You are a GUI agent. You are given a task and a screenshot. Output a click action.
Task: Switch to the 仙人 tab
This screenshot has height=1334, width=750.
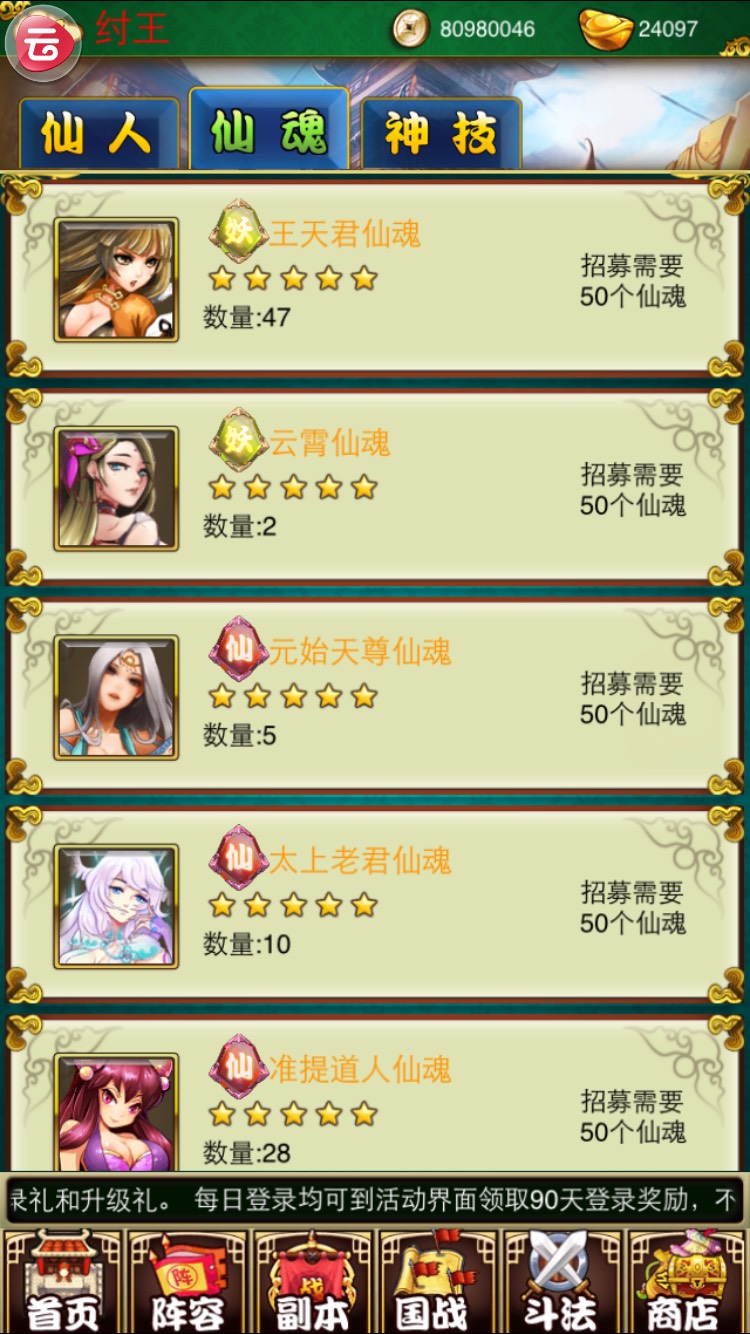[x=97, y=134]
